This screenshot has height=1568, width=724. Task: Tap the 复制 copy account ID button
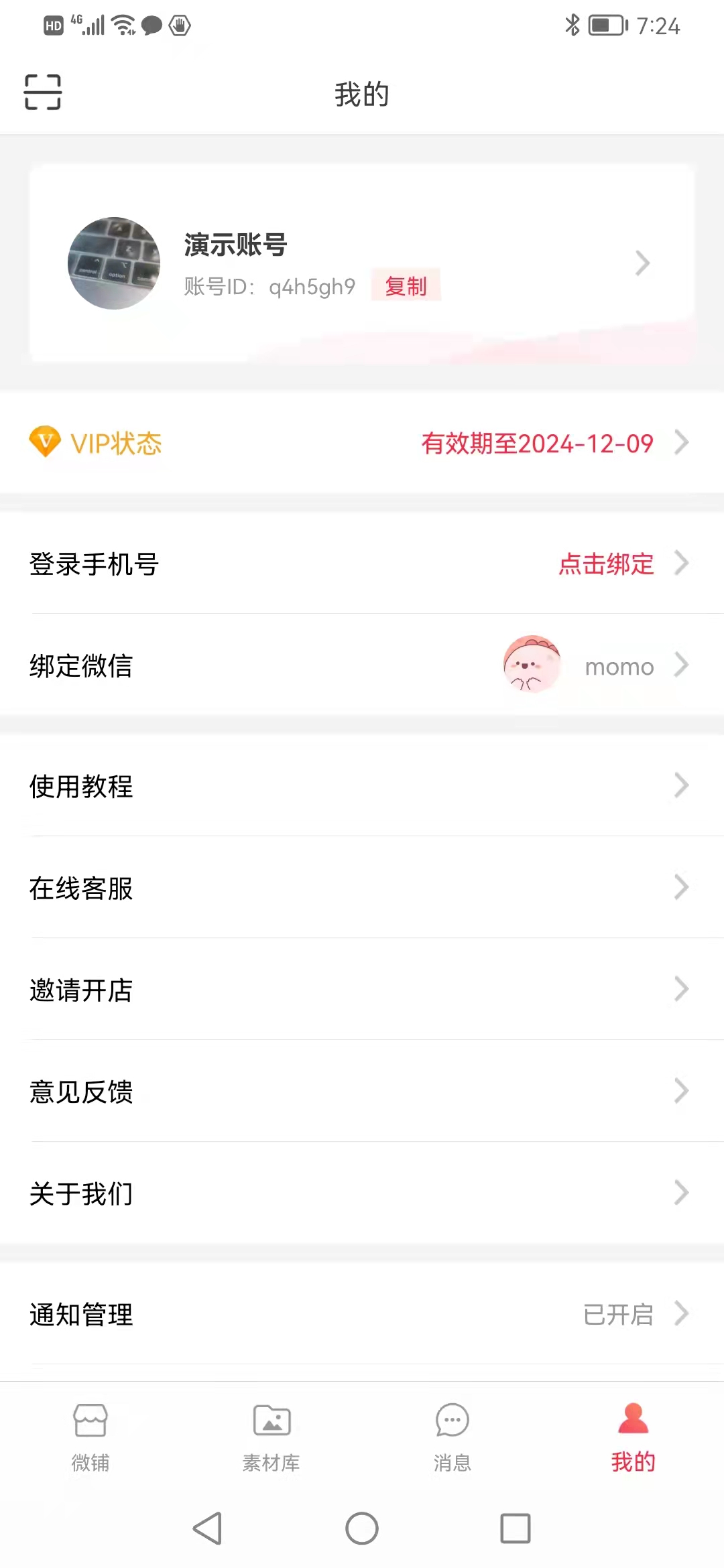click(x=406, y=287)
